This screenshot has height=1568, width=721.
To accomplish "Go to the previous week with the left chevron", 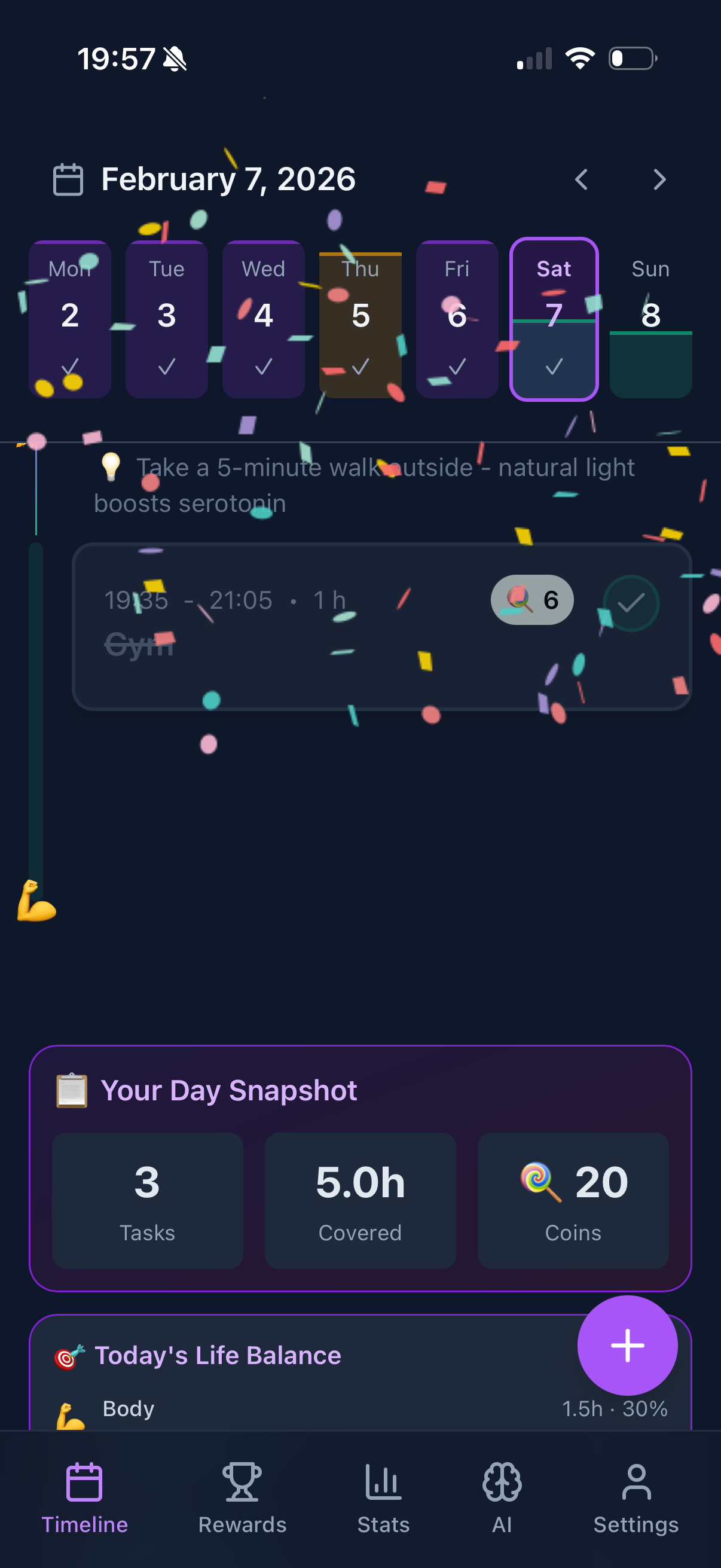I will 582,179.
